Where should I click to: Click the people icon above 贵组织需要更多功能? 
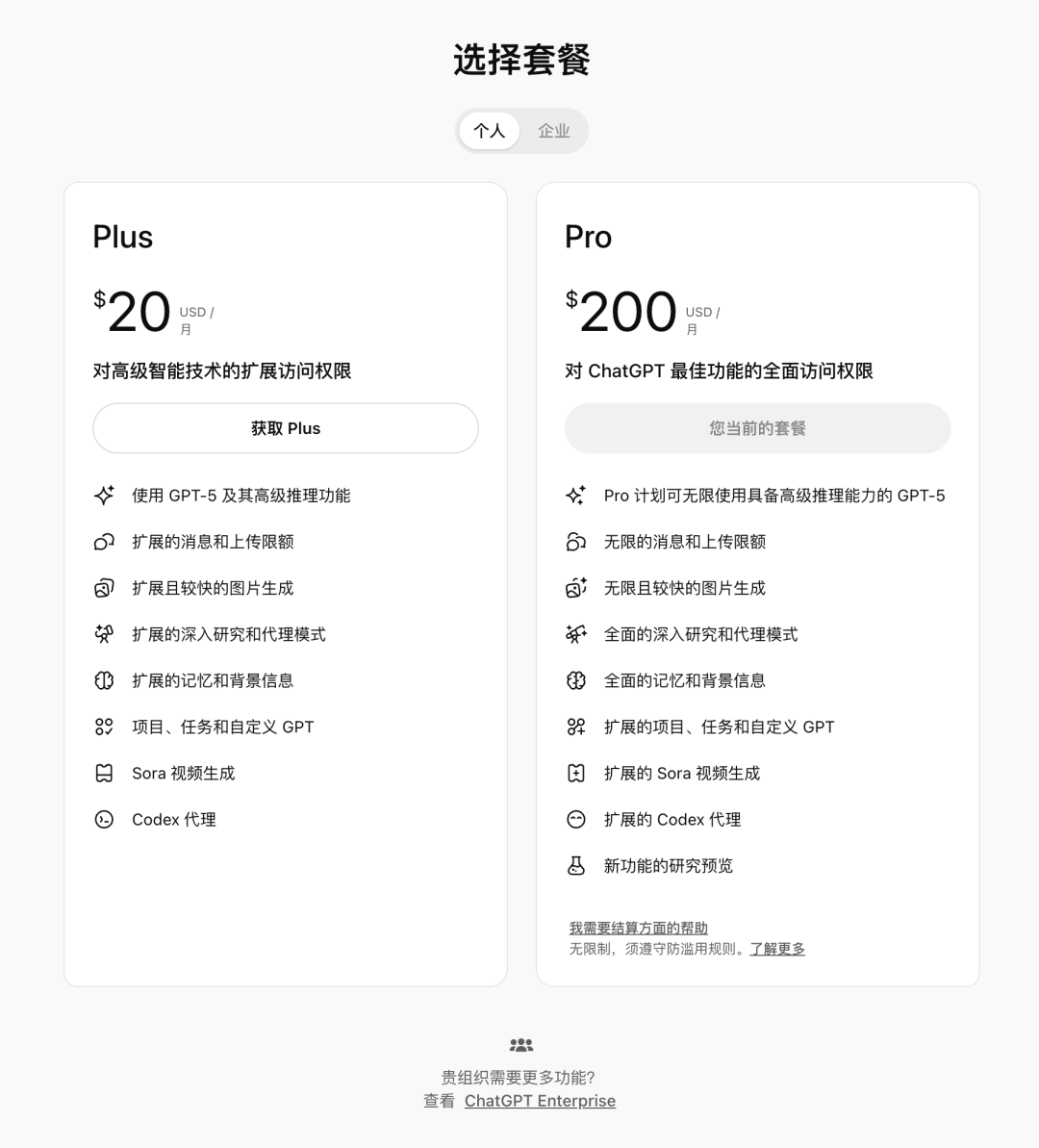point(519,1044)
